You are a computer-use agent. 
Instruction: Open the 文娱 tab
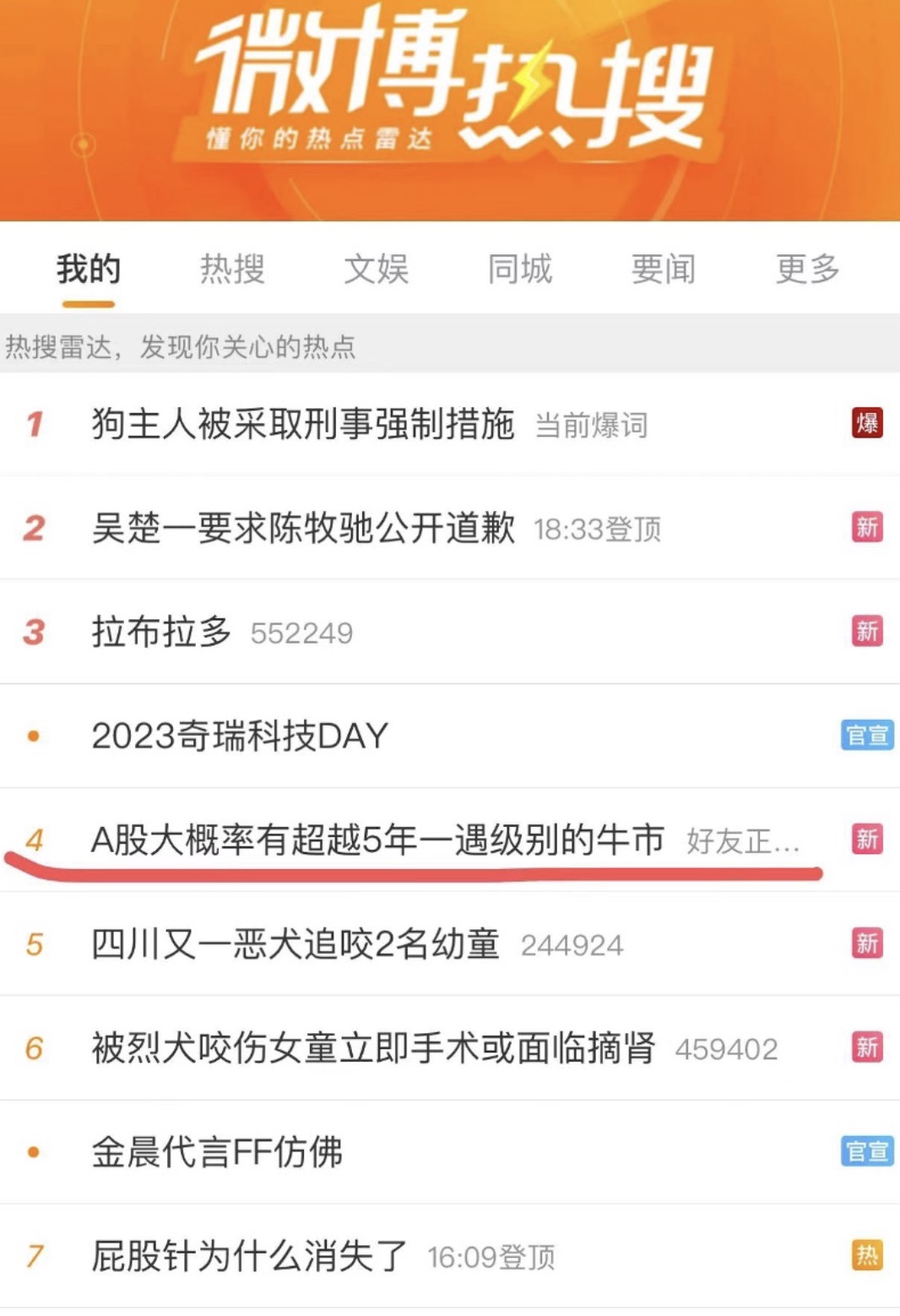click(376, 269)
